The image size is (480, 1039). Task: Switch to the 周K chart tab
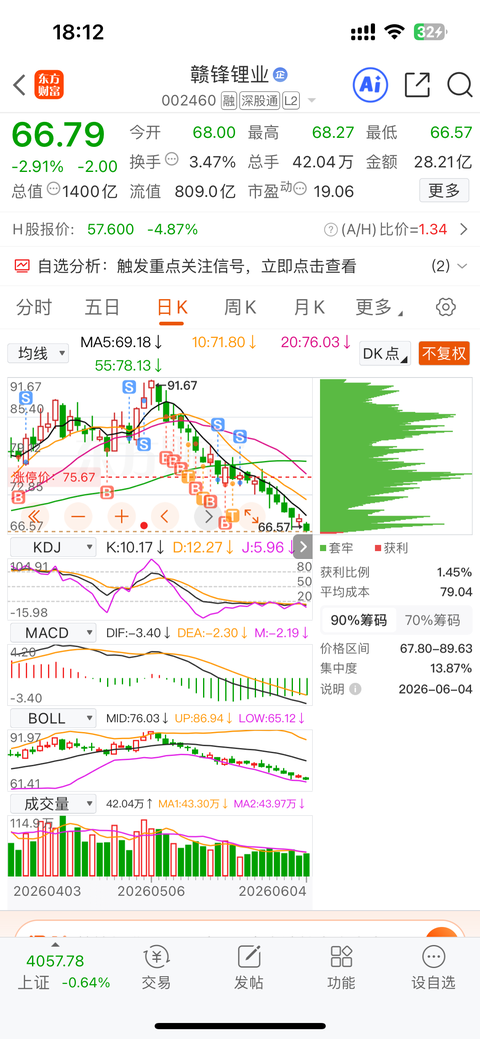point(240,307)
